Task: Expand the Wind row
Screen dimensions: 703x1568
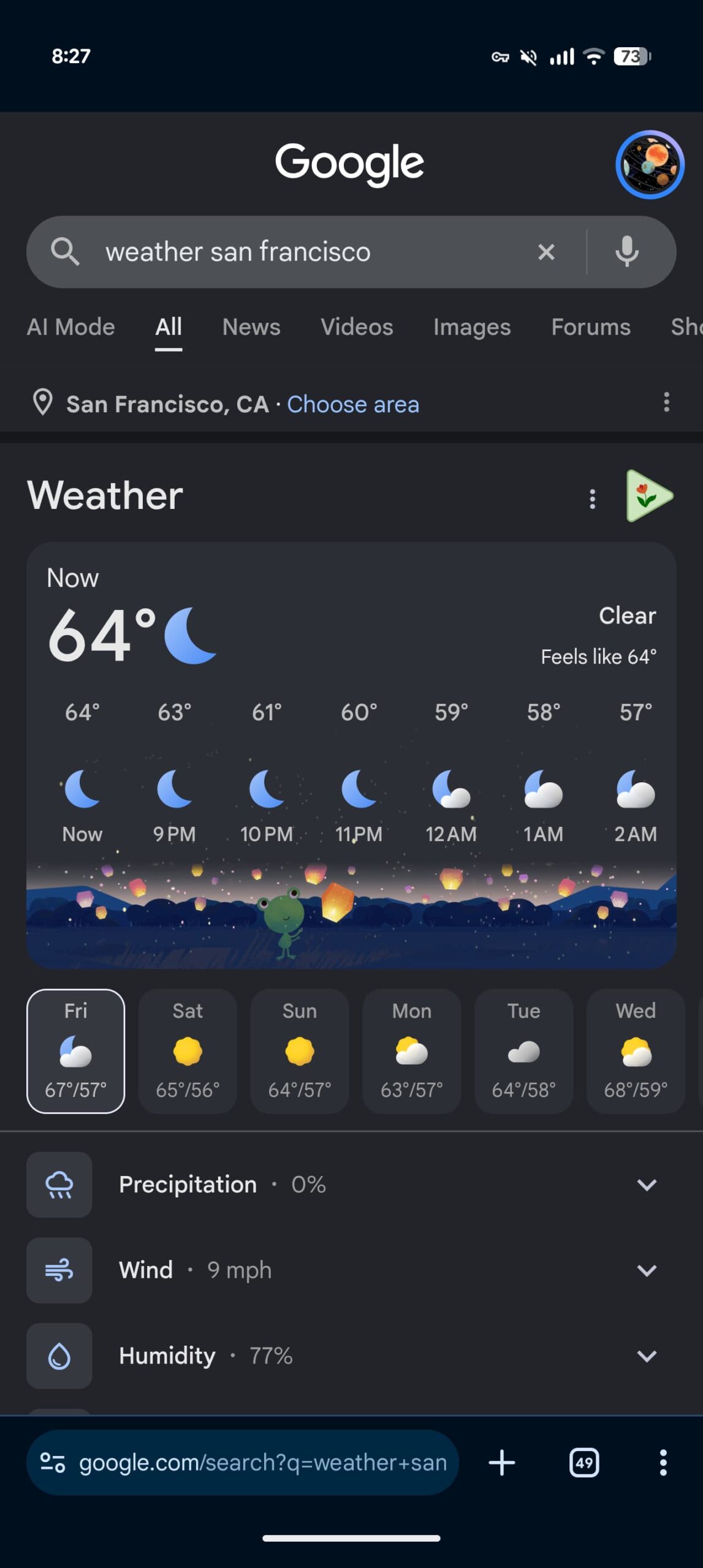Action: coord(351,1270)
